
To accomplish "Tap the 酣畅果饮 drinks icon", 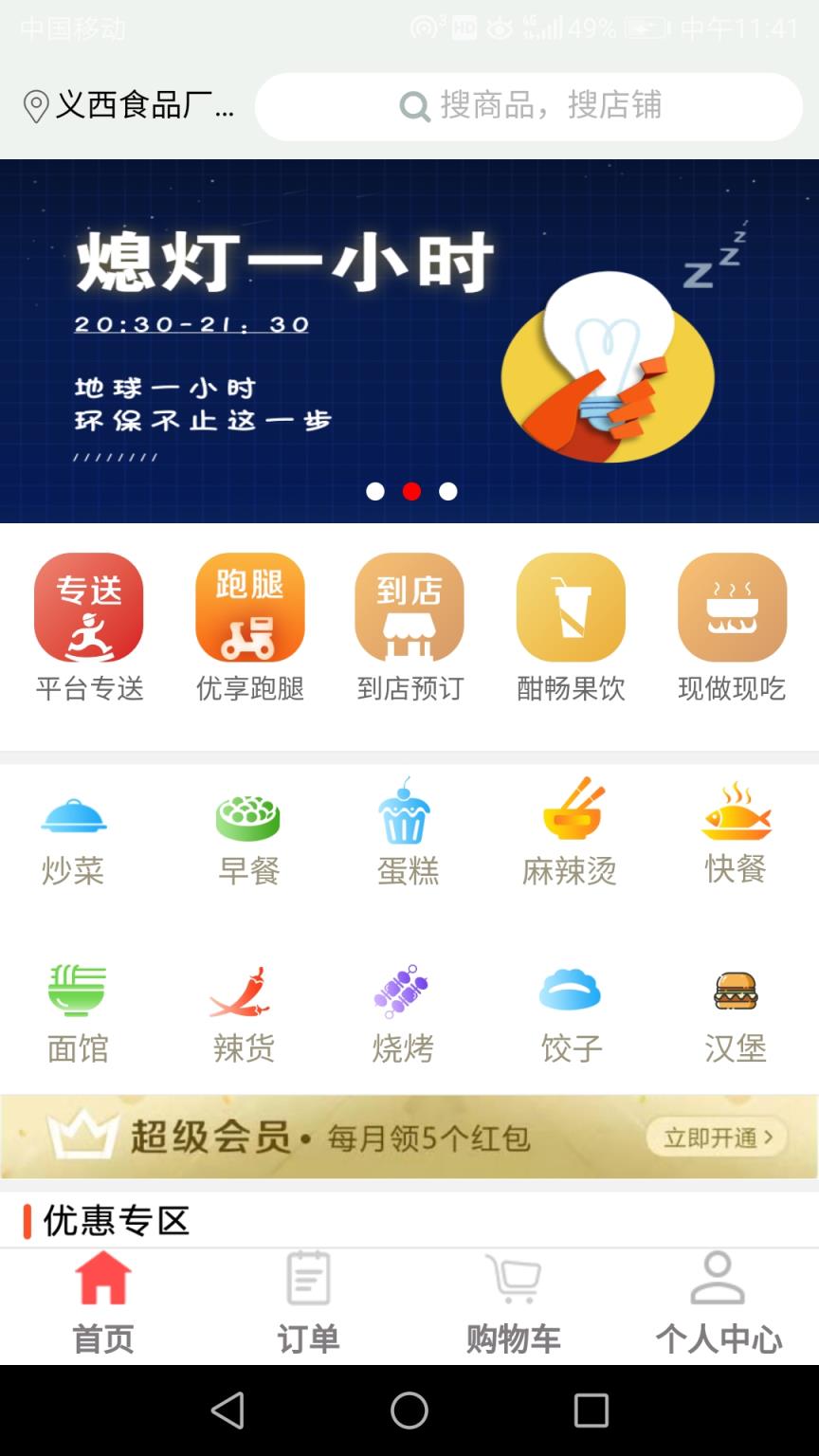I will [570, 626].
